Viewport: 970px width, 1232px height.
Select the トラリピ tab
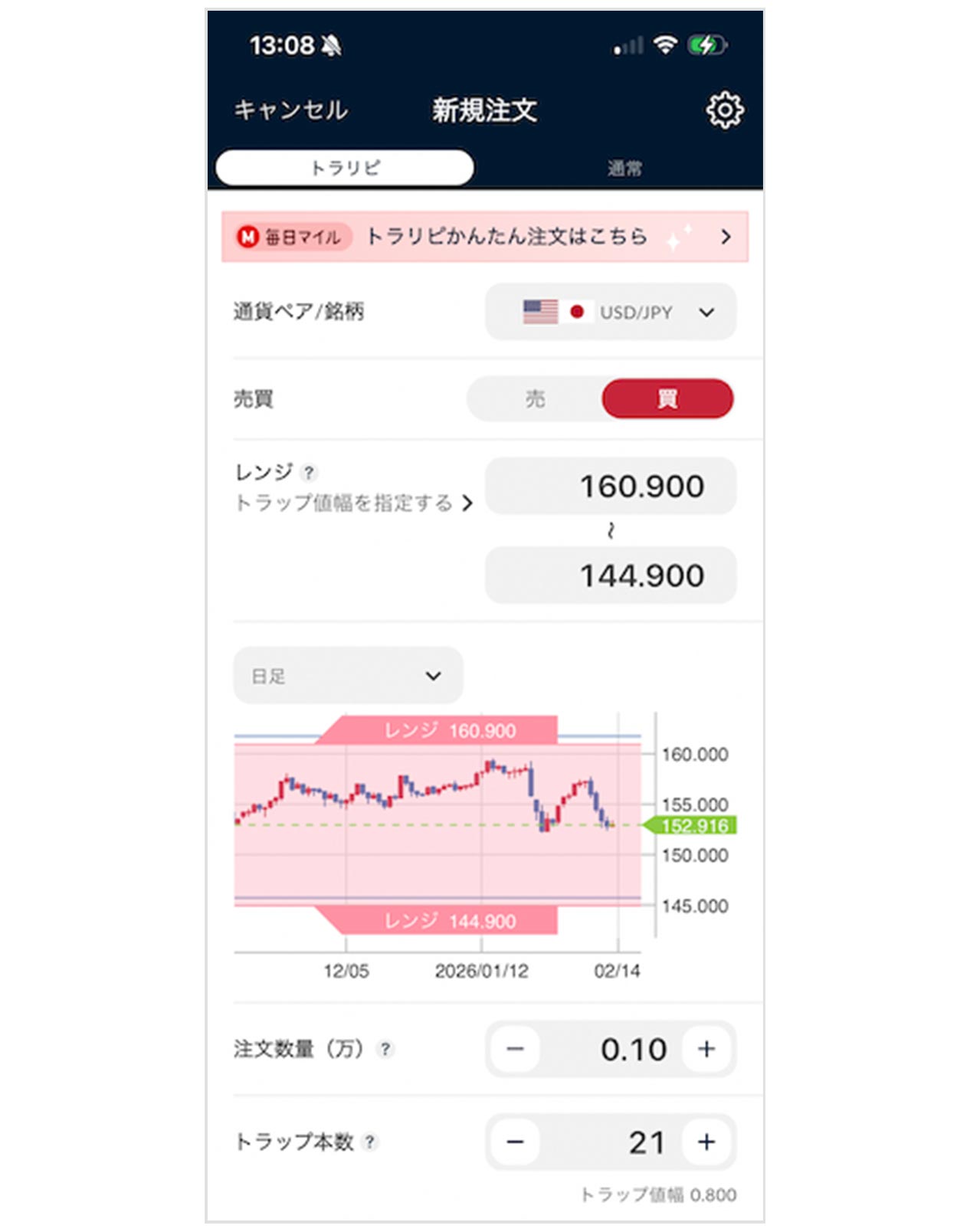345,168
